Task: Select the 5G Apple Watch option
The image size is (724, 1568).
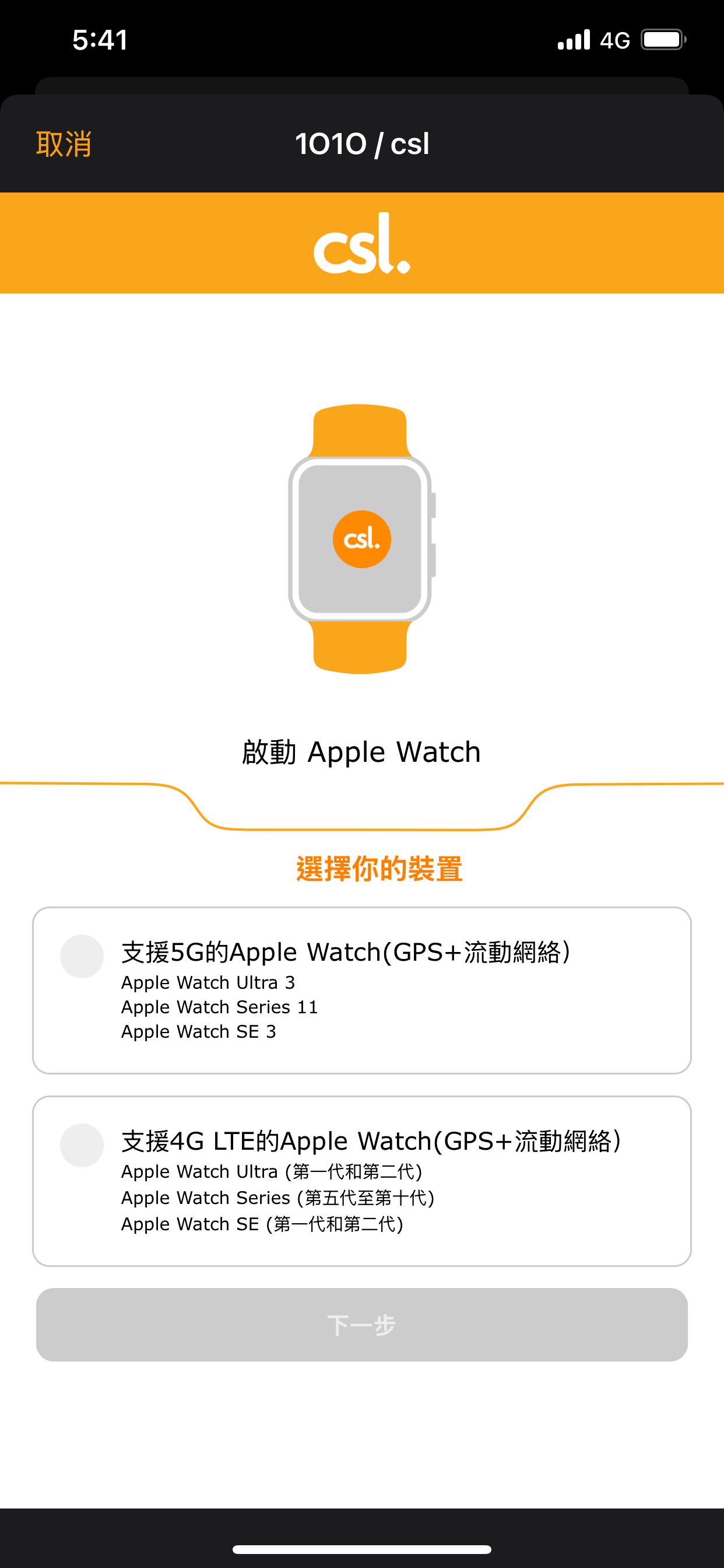Action: pos(361,991)
